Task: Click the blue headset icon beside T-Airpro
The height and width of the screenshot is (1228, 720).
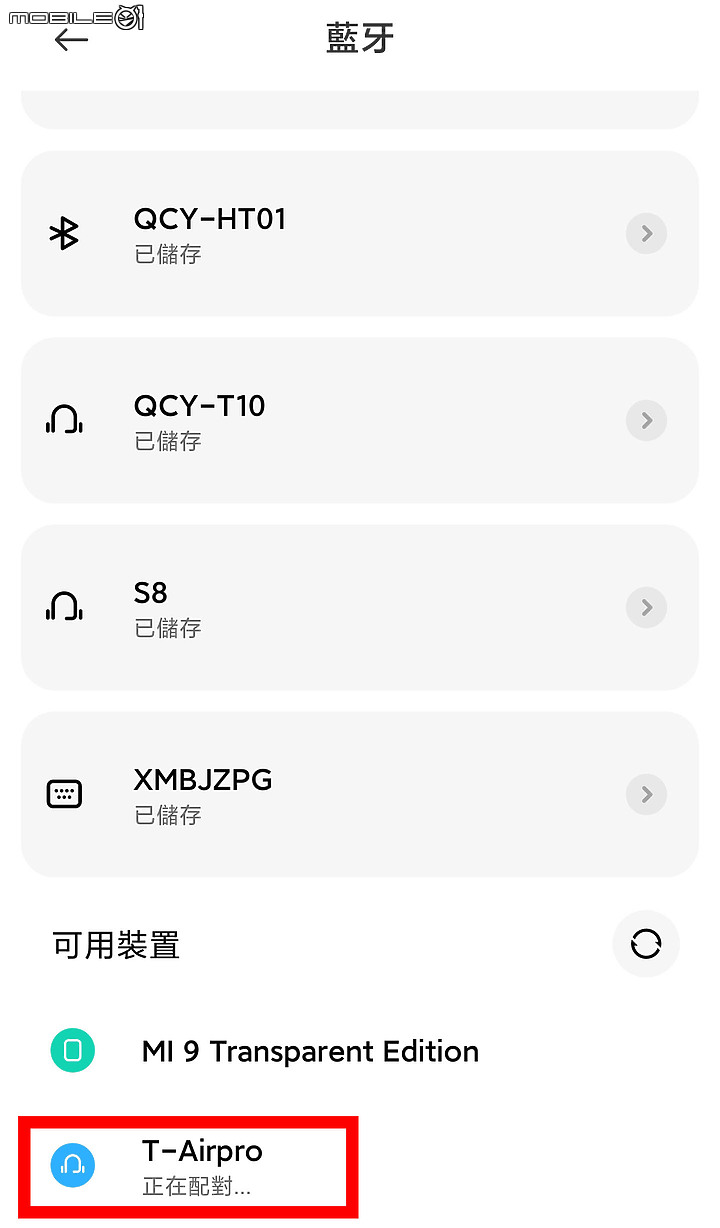Action: pyautogui.click(x=72, y=1165)
